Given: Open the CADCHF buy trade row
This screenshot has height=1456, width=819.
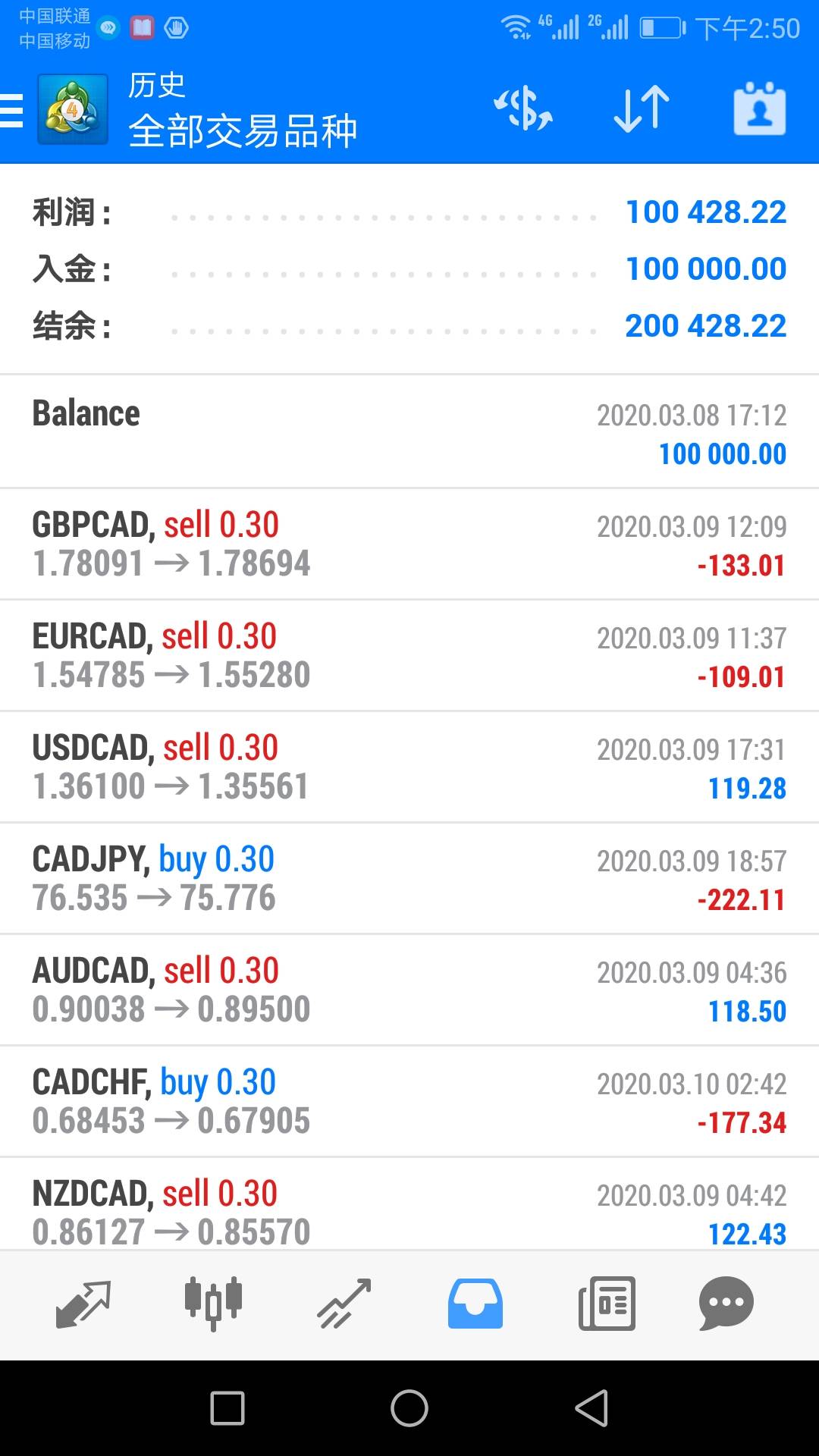Looking at the screenshot, I should click(x=409, y=1102).
